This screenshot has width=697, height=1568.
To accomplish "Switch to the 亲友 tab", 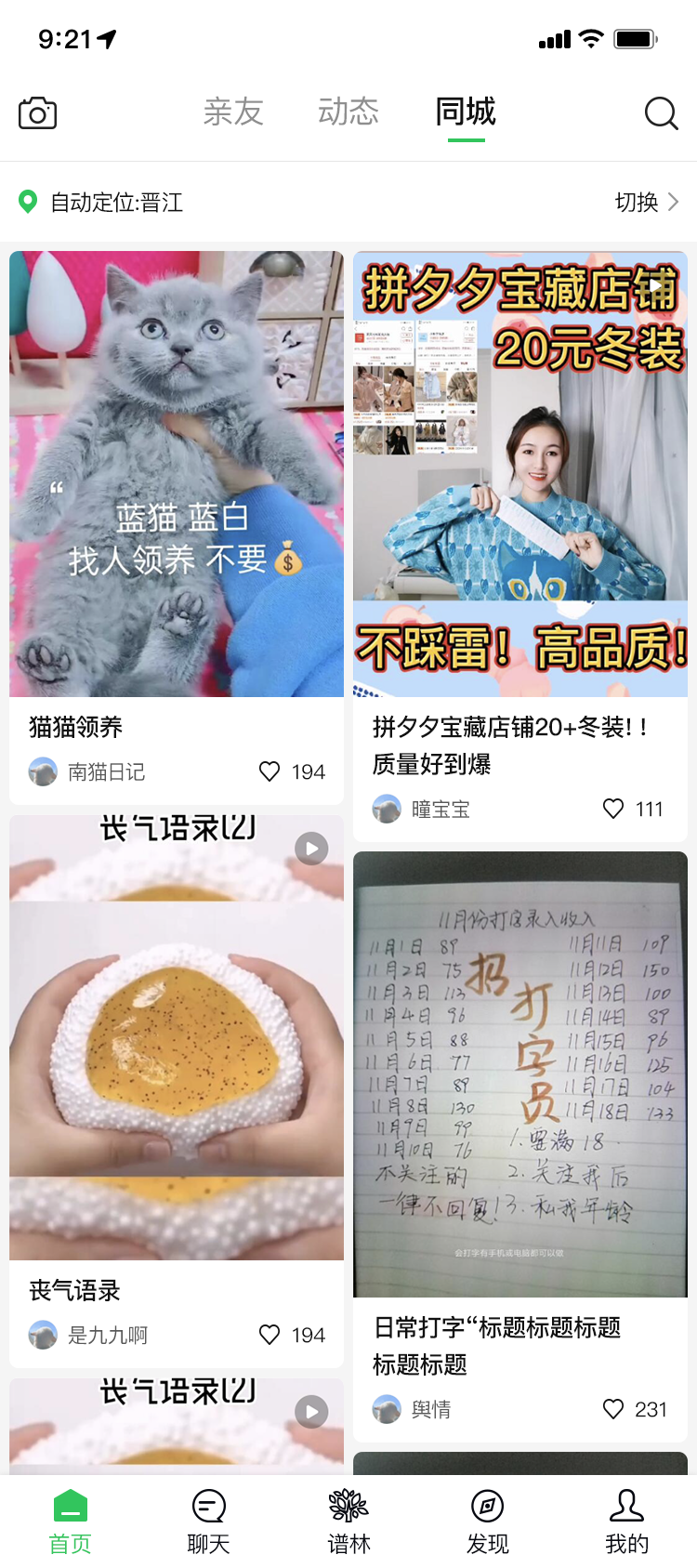I will [233, 112].
